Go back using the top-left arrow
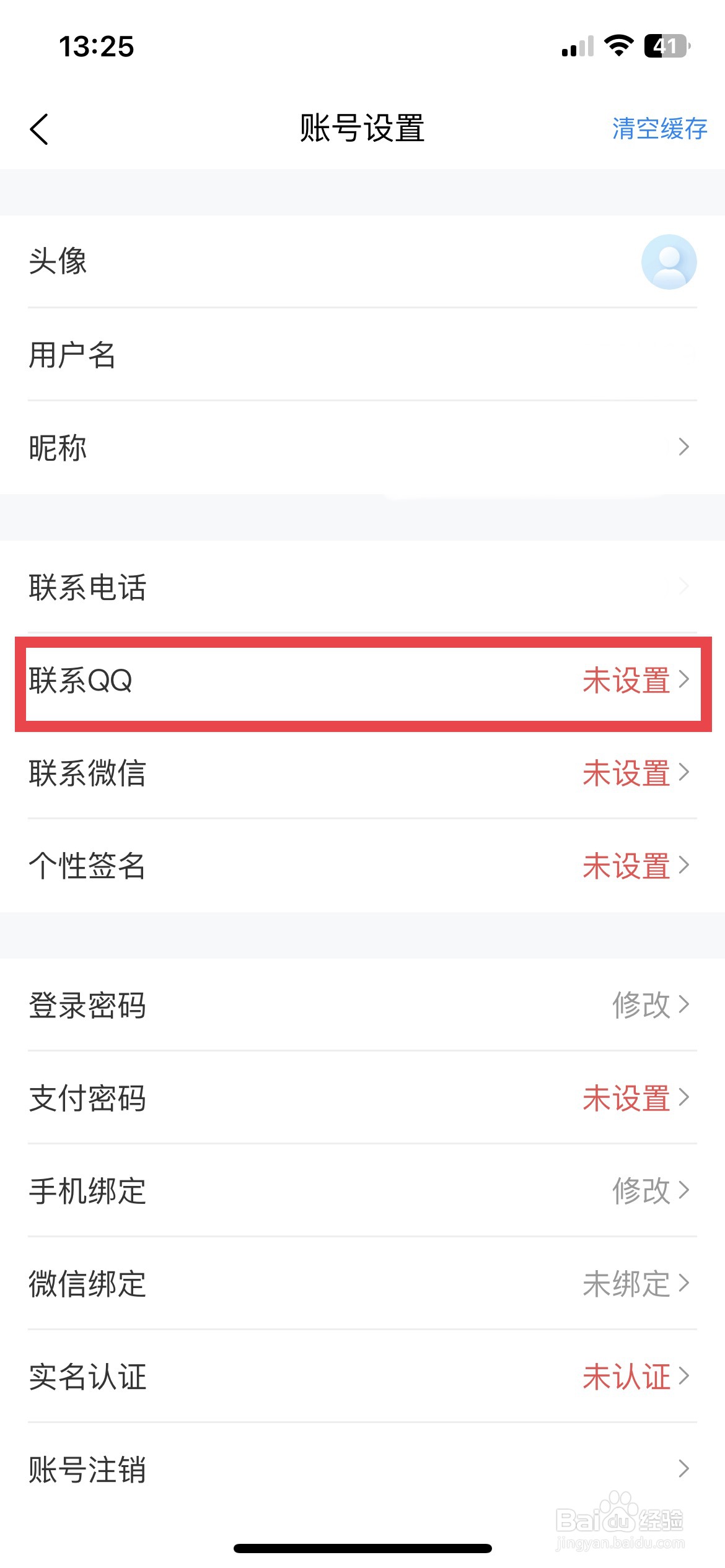725x1568 pixels. 39,129
